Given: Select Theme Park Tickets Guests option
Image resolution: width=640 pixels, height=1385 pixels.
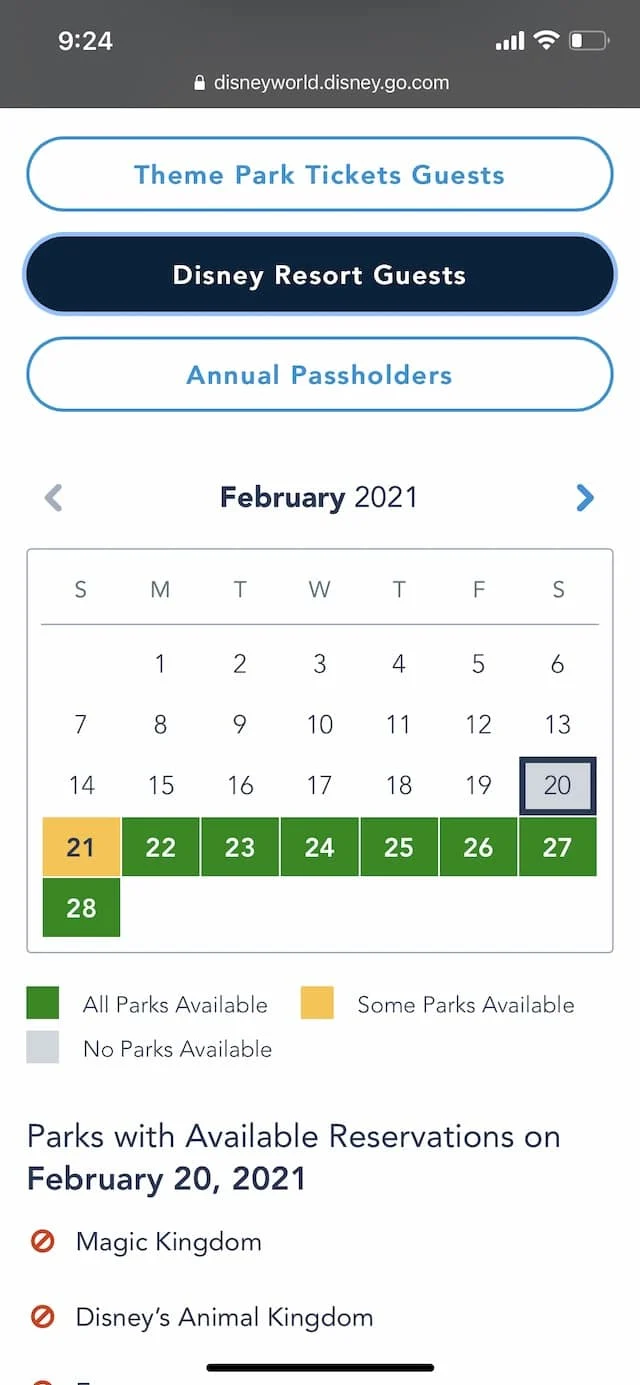Looking at the screenshot, I should point(319,175).
